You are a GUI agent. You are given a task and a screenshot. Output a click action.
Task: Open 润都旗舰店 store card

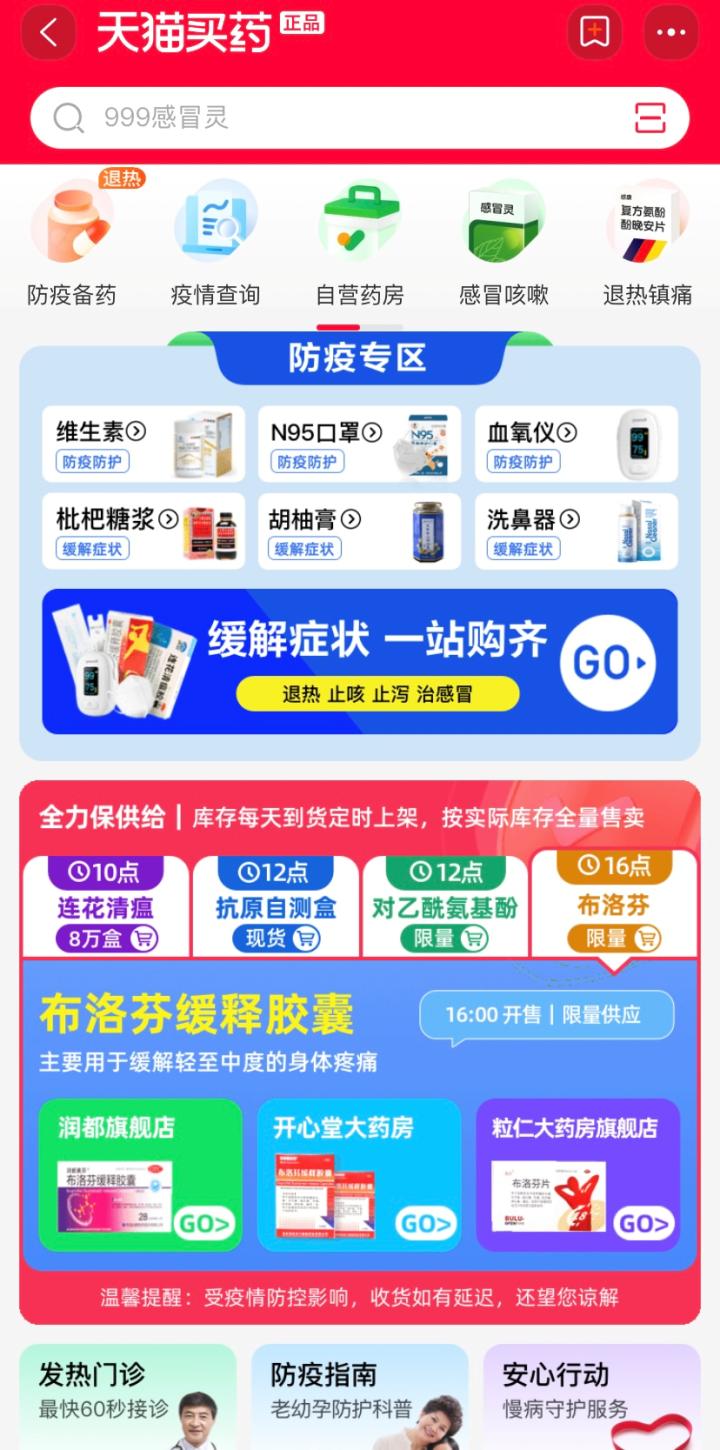[x=141, y=1175]
